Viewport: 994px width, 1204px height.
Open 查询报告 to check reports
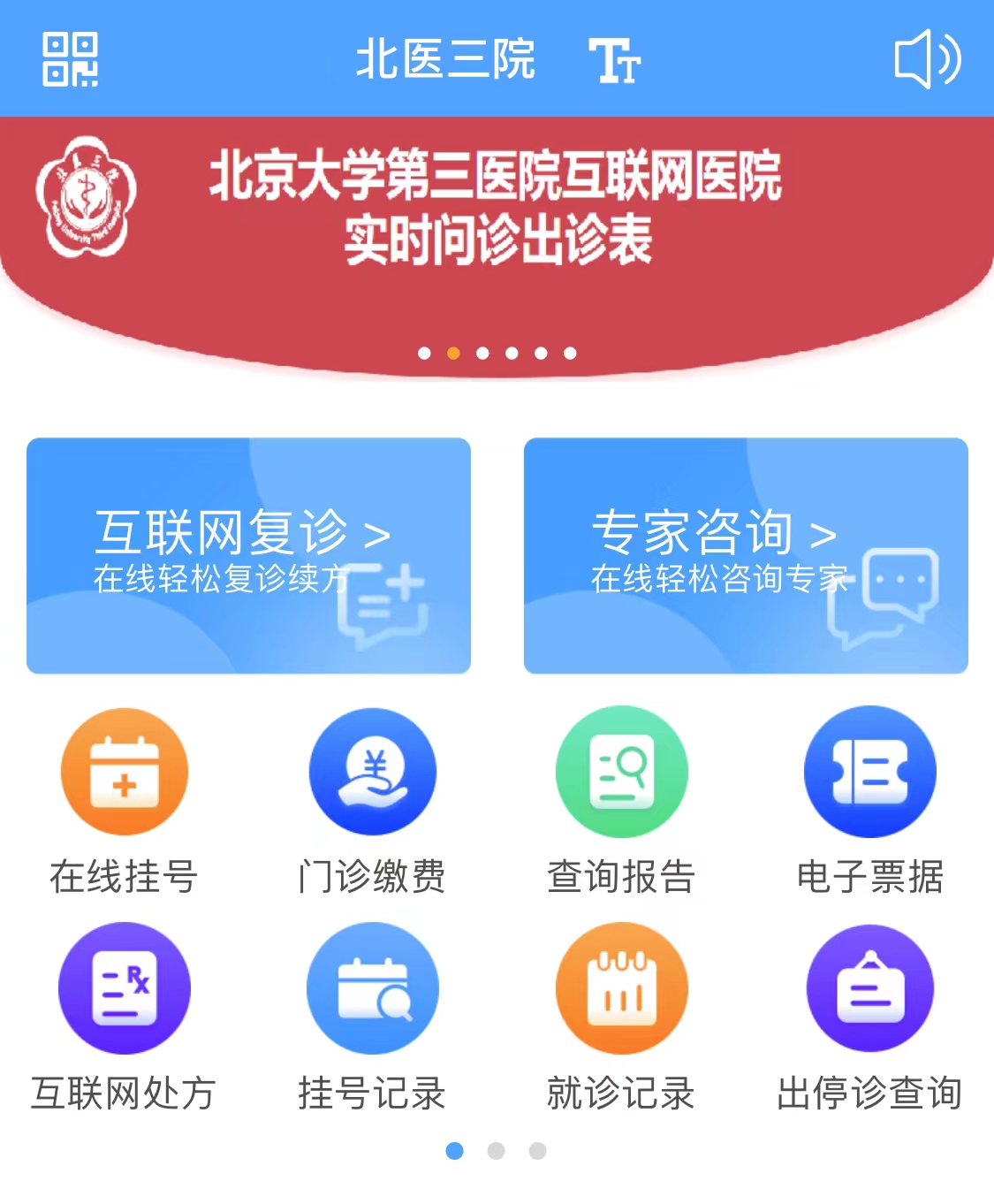(x=621, y=771)
